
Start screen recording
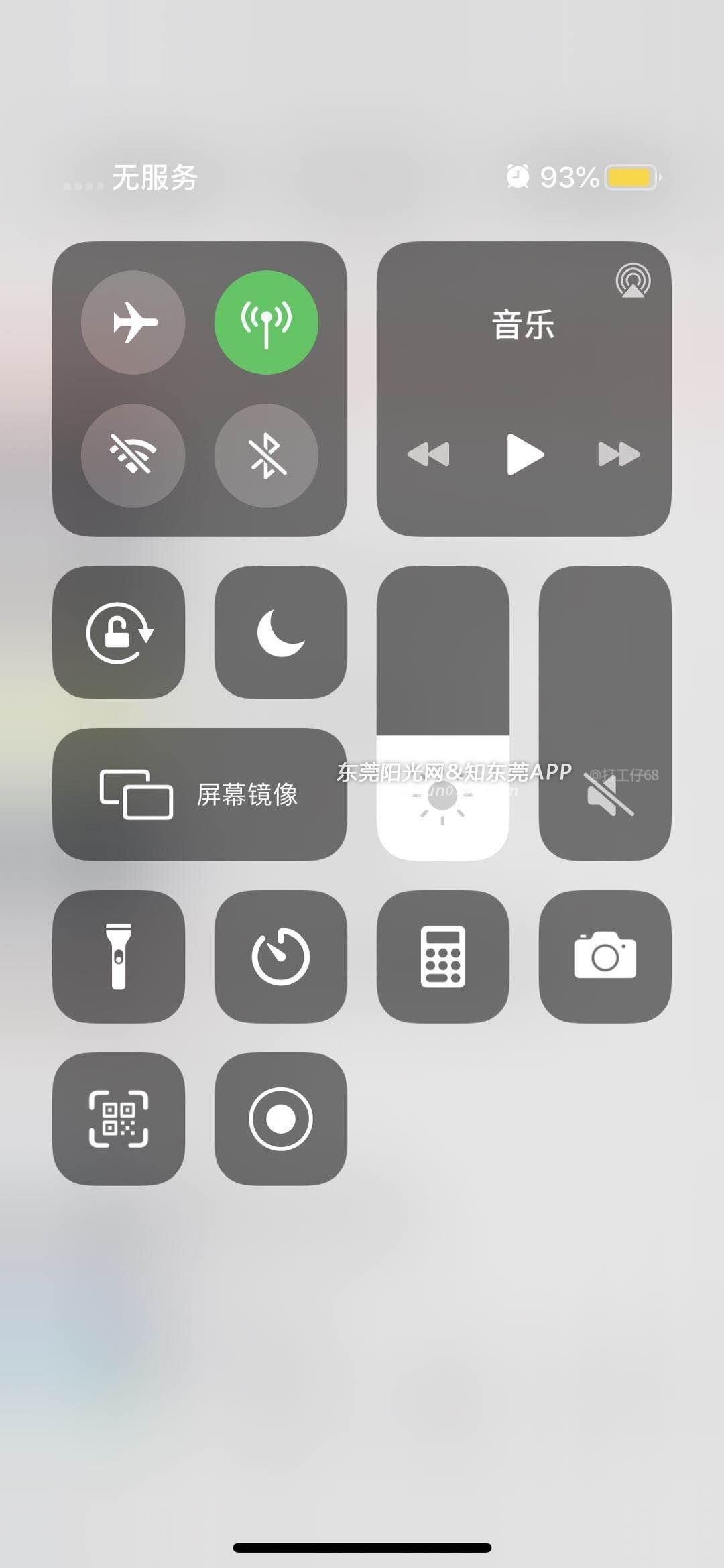pos(281,1119)
